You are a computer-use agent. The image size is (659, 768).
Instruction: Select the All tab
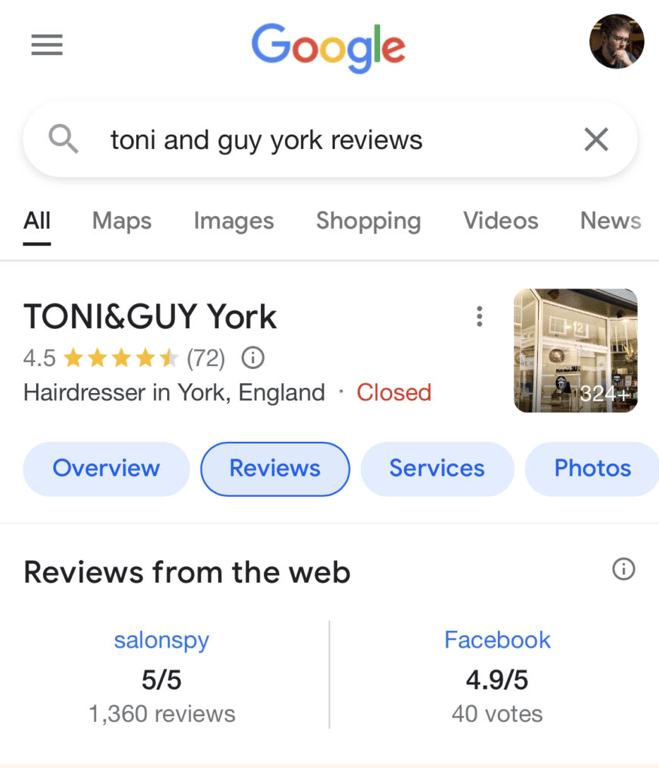37,221
